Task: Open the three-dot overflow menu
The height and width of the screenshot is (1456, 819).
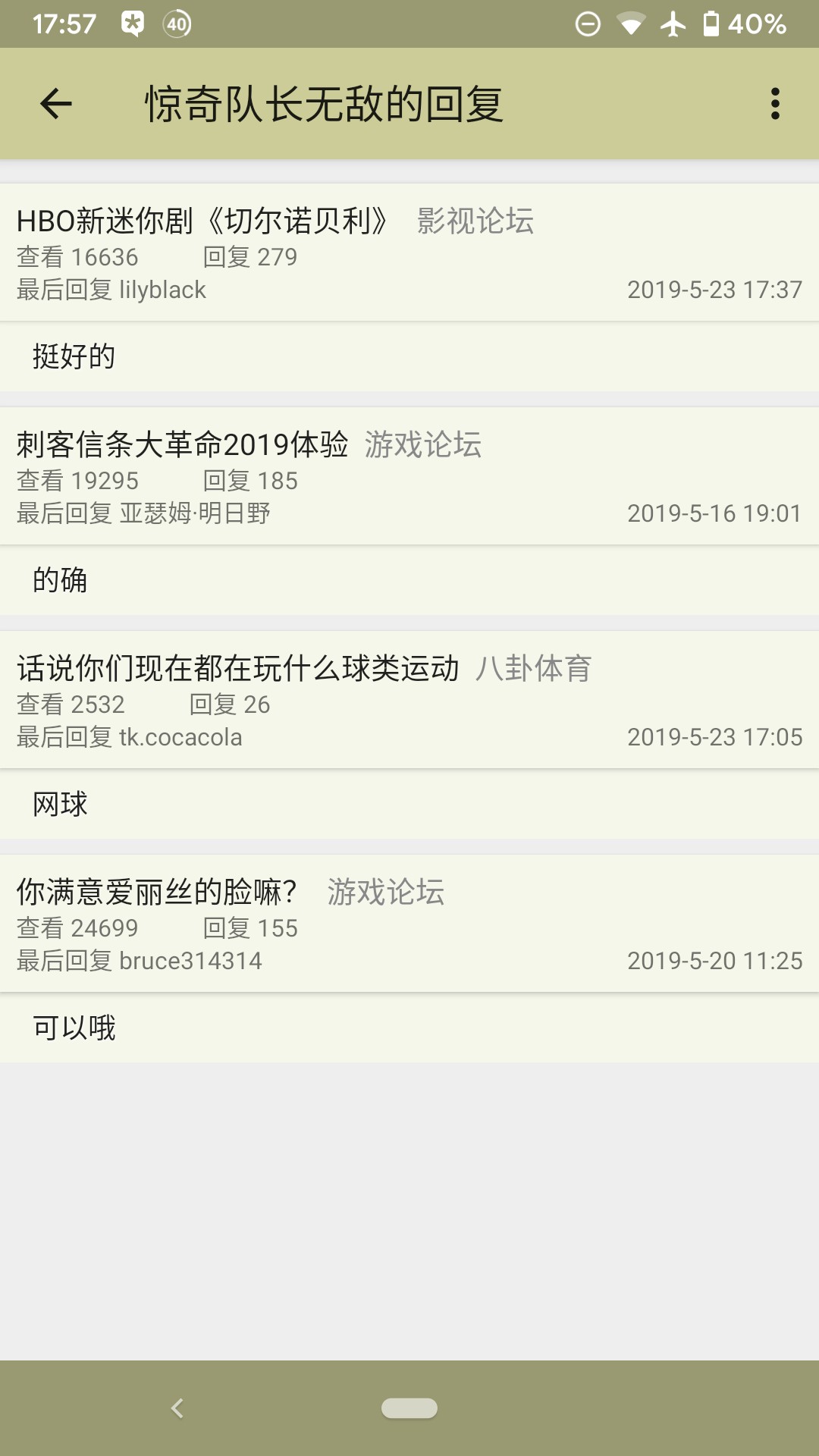Action: tap(774, 104)
